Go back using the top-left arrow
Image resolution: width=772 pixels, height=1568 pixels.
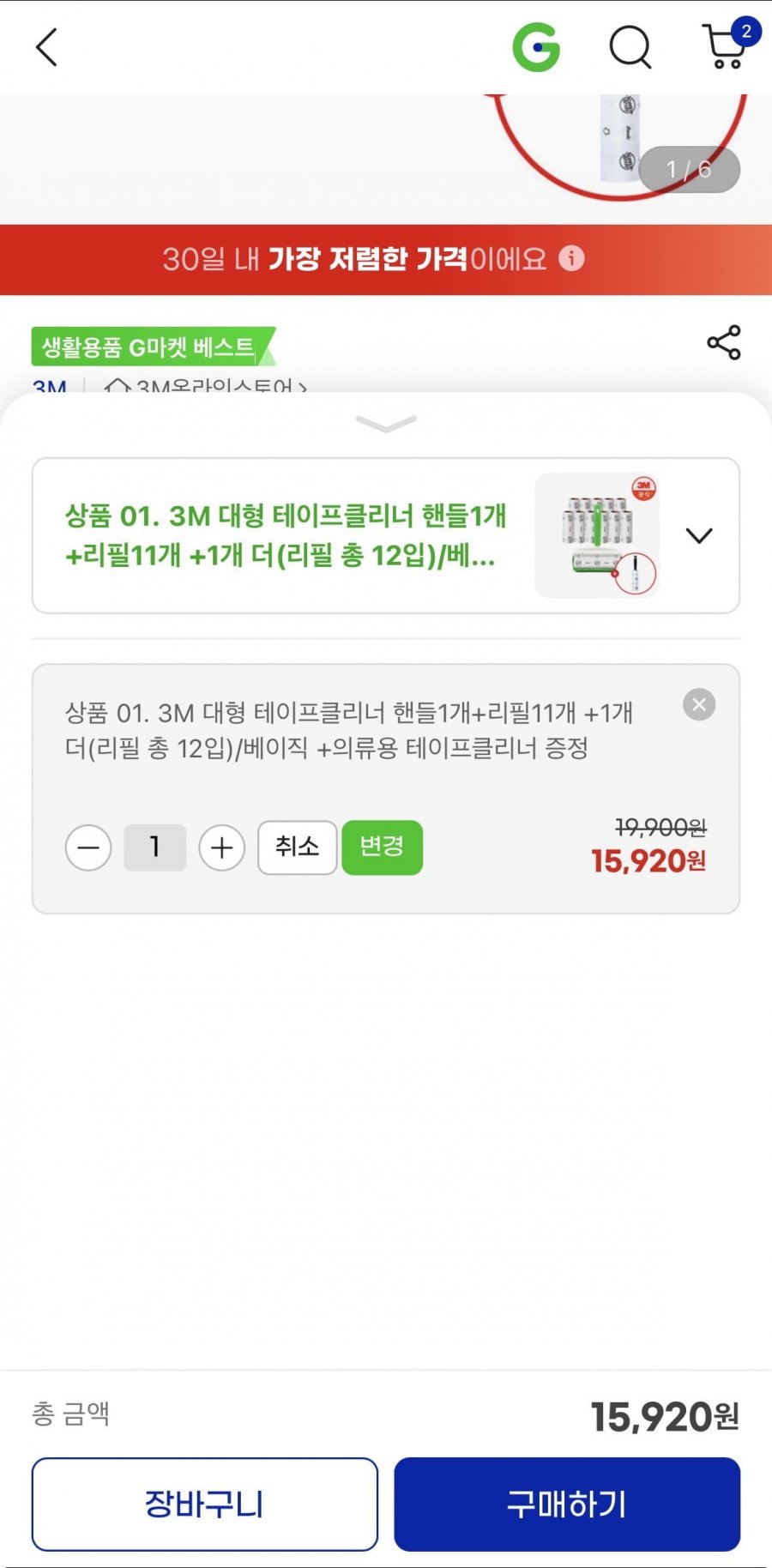click(x=47, y=47)
